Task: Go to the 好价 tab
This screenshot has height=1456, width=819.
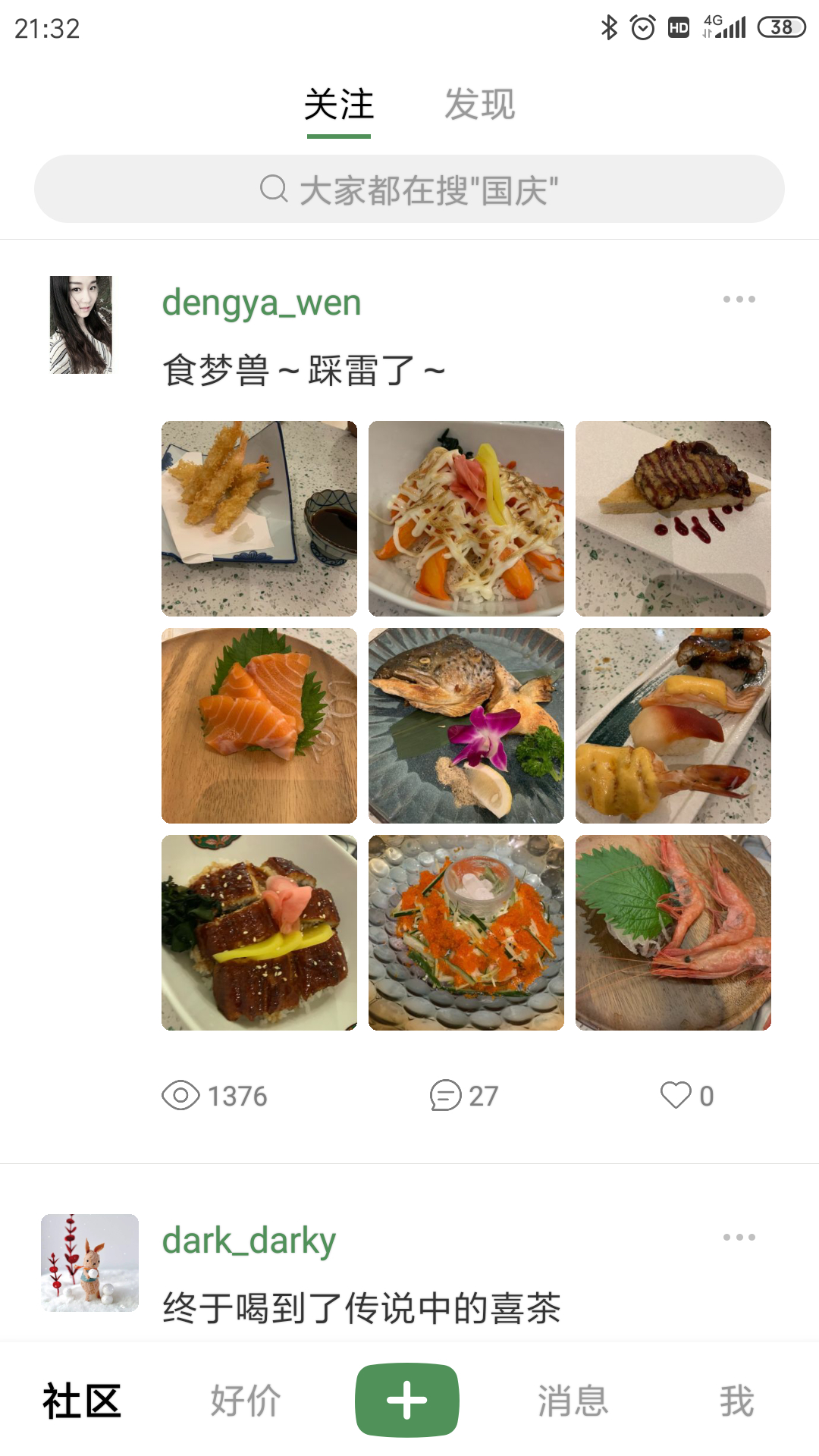Action: point(245,1401)
